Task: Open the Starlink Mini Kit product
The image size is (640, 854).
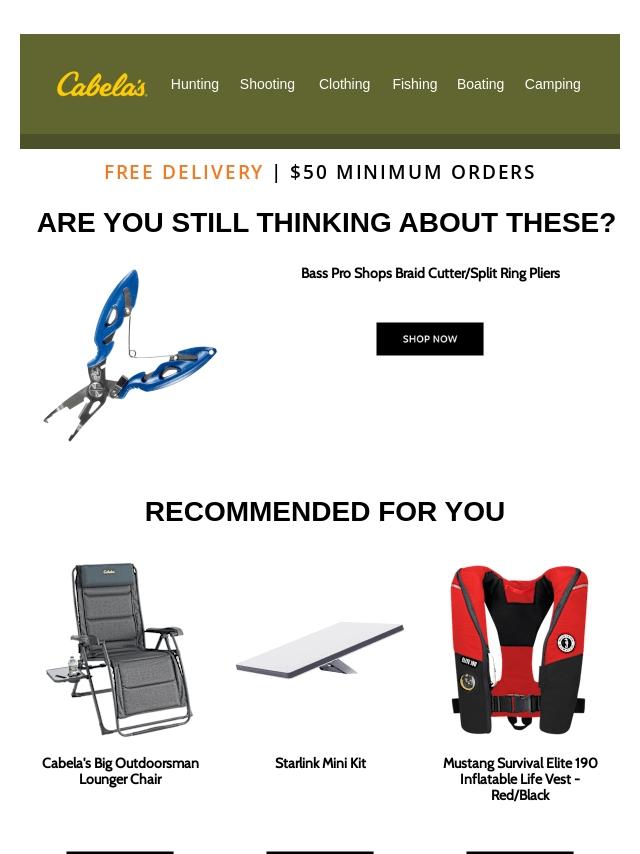Action: point(320,650)
